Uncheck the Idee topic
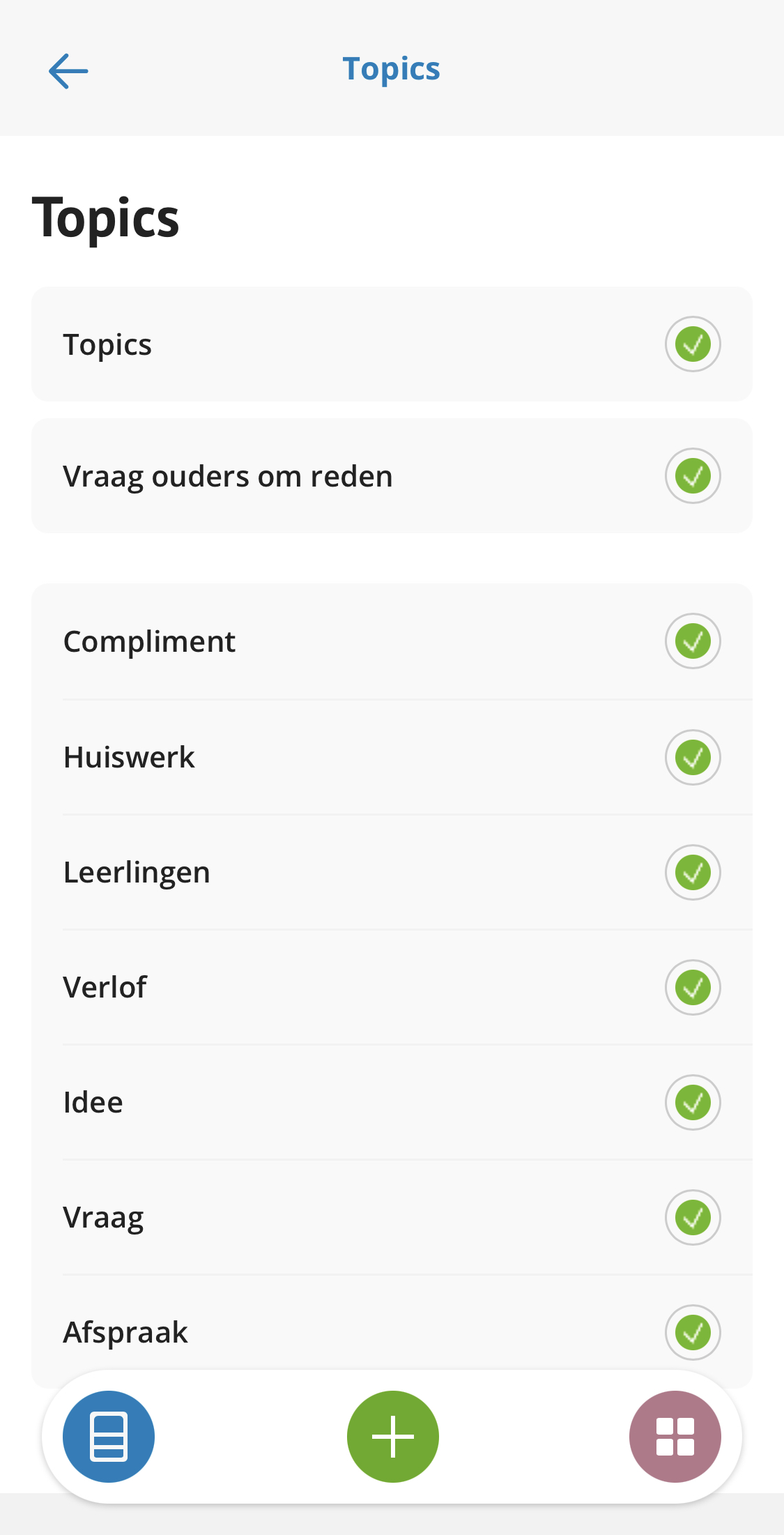The image size is (784, 1535). click(x=693, y=1102)
